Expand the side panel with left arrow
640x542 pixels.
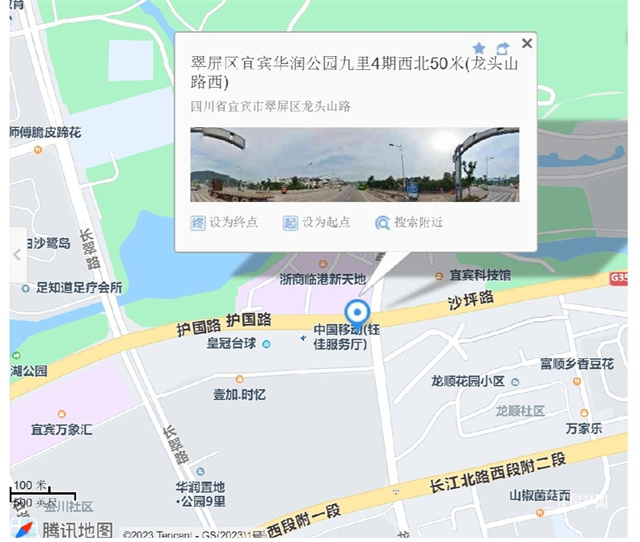tap(17, 255)
